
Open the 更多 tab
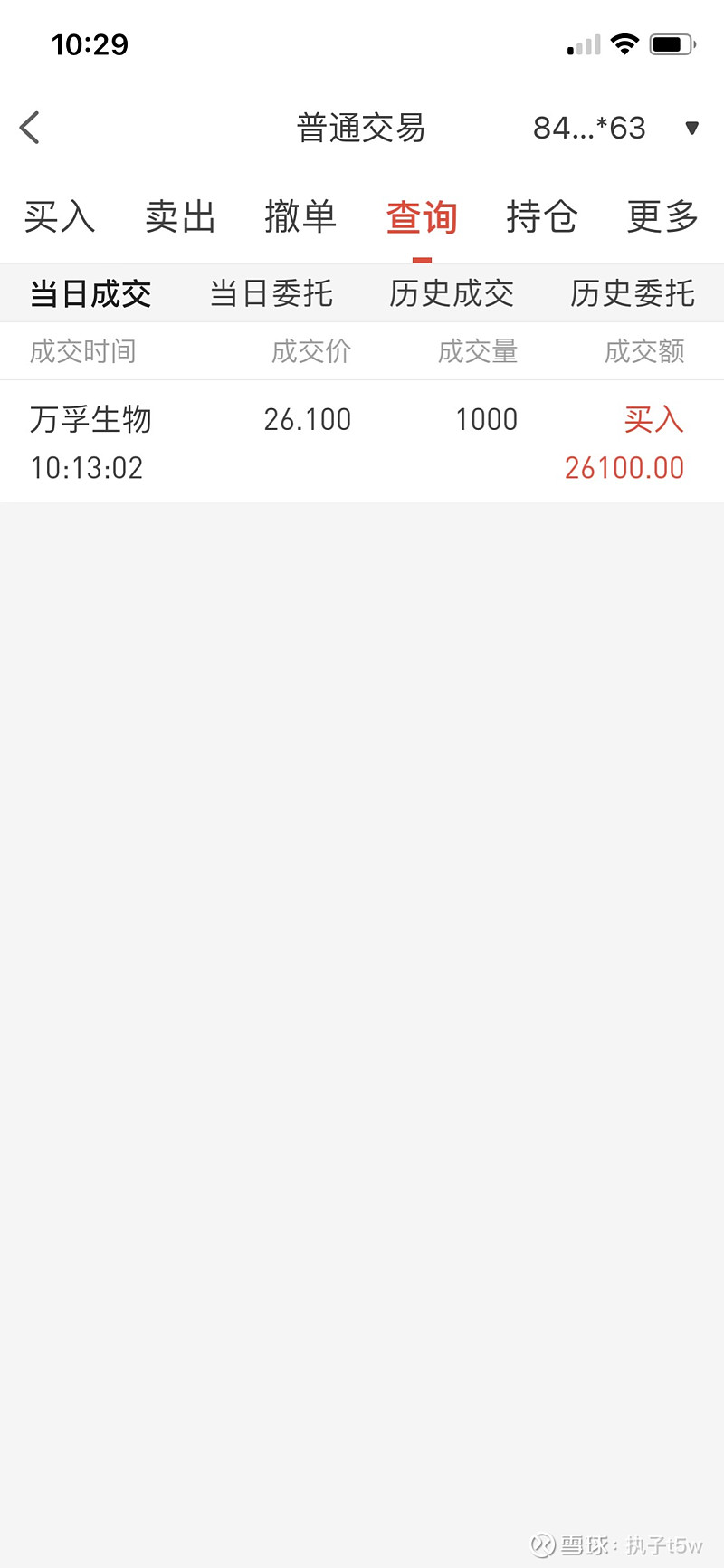point(662,217)
